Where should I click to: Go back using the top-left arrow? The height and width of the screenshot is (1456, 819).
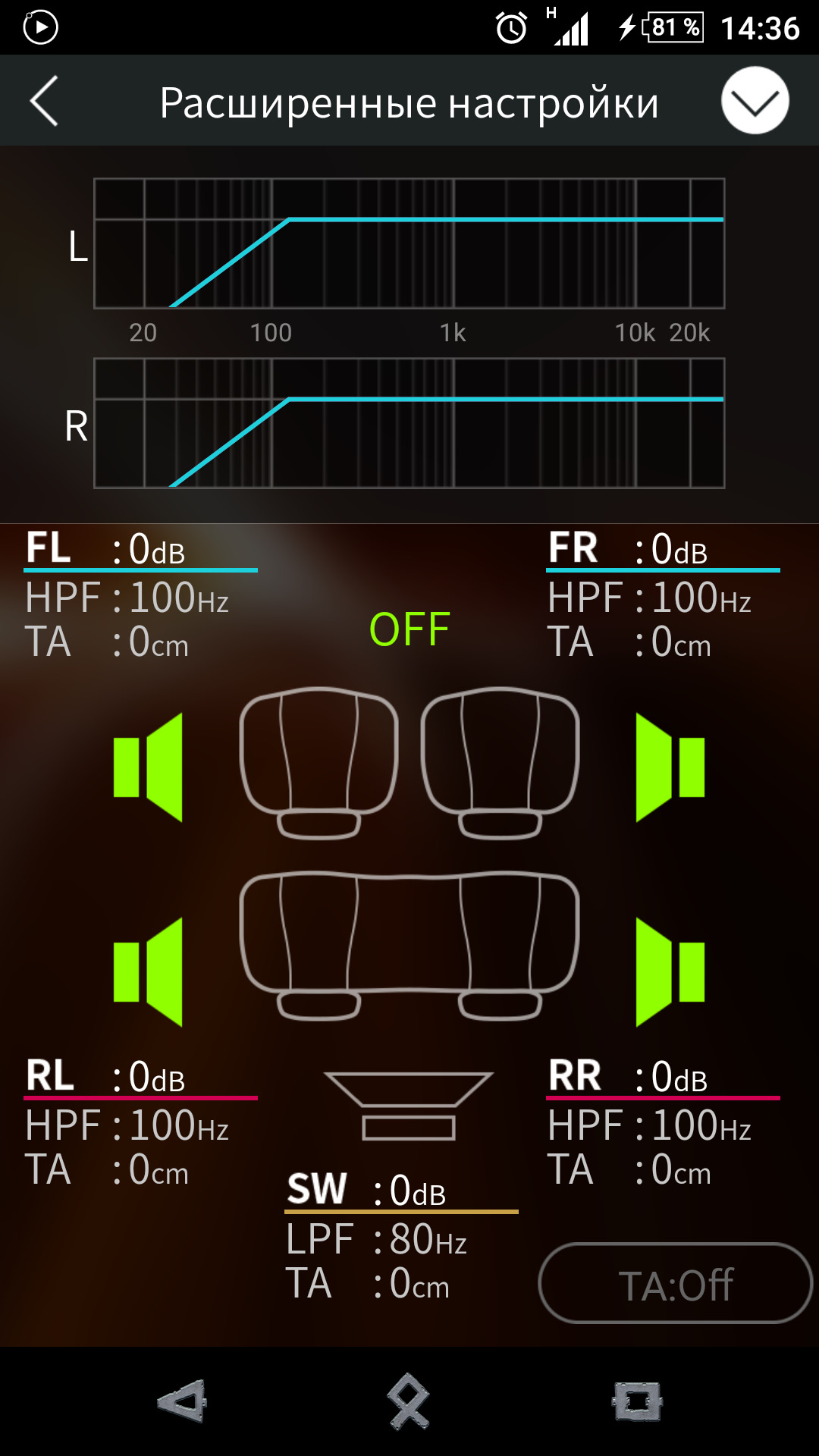click(44, 101)
